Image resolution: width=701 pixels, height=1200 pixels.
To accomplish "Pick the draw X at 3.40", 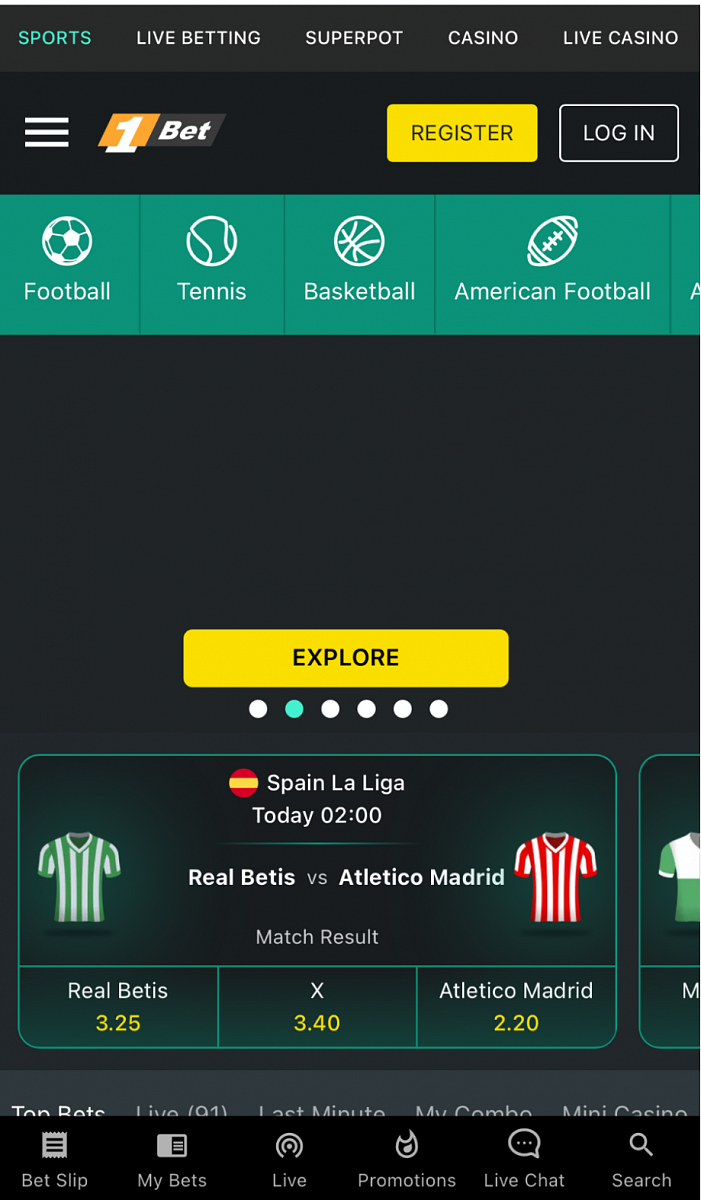I will coord(317,1007).
